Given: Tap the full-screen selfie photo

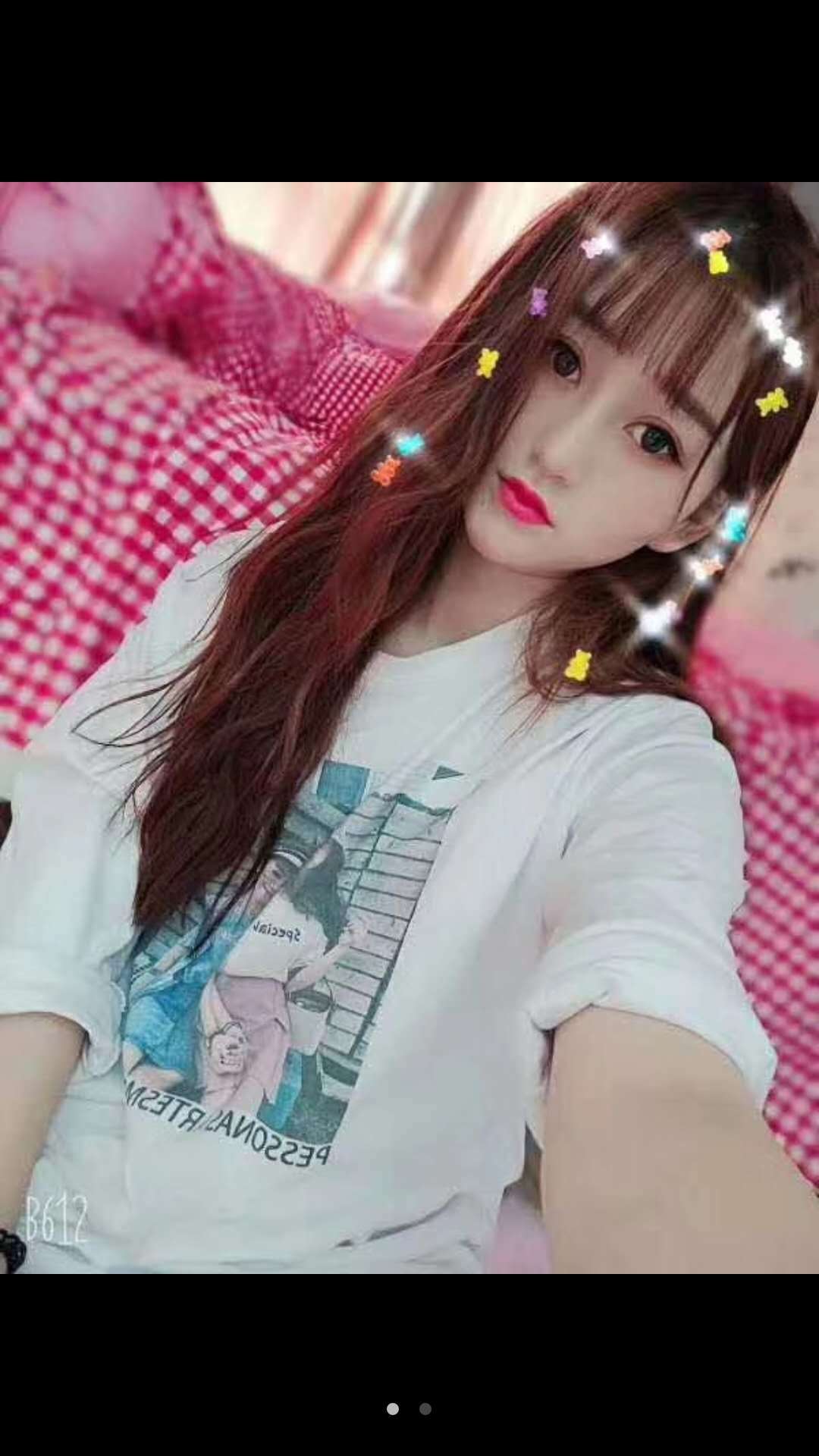Looking at the screenshot, I should tap(409, 728).
